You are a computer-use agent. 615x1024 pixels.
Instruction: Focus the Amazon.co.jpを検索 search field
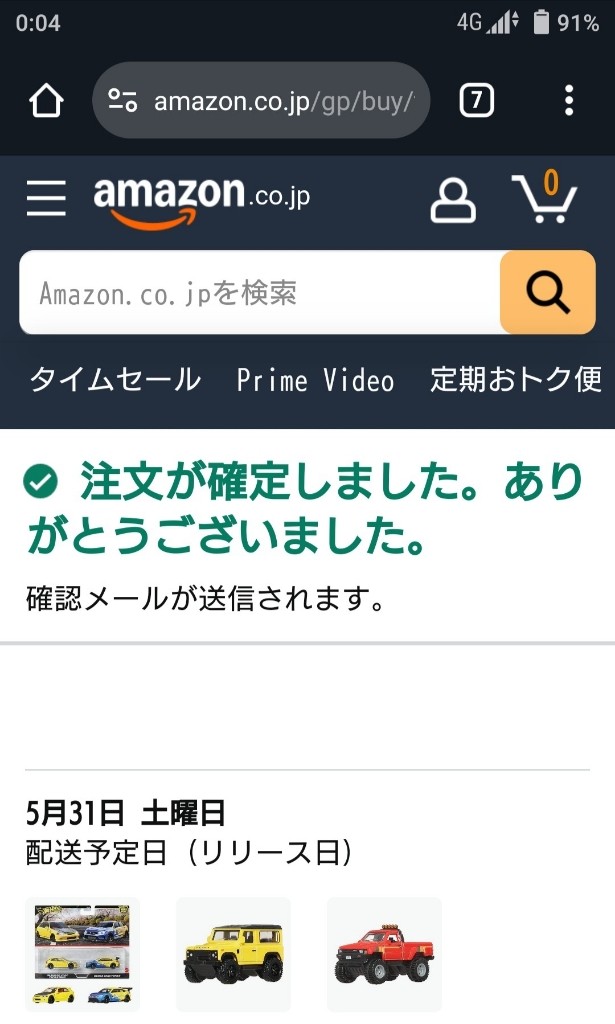[260, 293]
